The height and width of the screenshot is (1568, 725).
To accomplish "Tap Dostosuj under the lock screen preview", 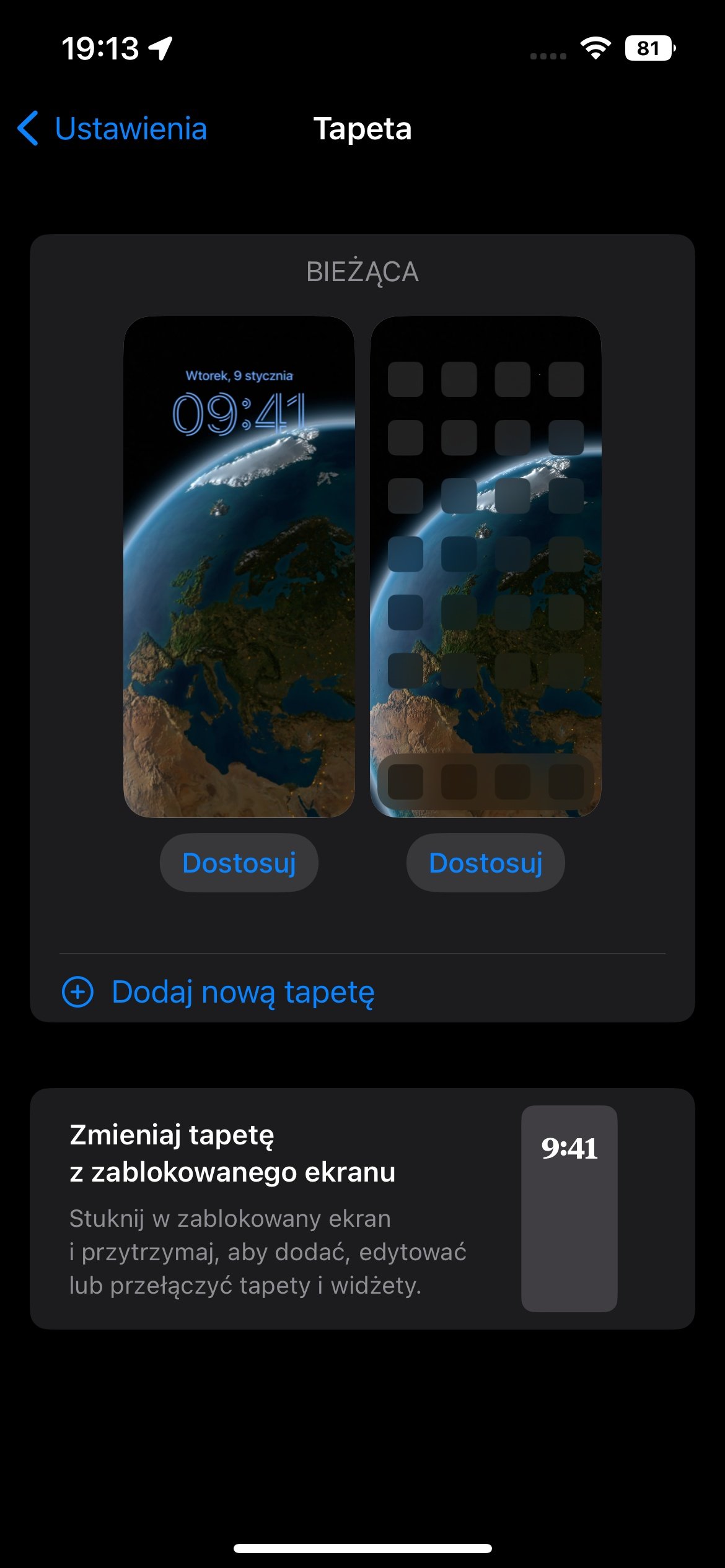I will tap(239, 863).
